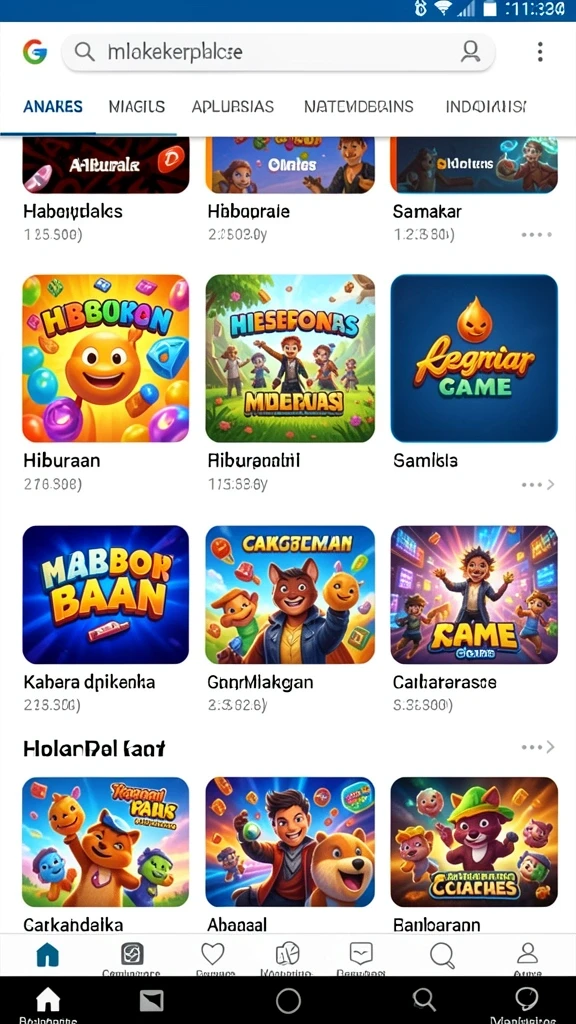Tap the system home circle button
The width and height of the screenshot is (576, 1024).
[288, 1000]
